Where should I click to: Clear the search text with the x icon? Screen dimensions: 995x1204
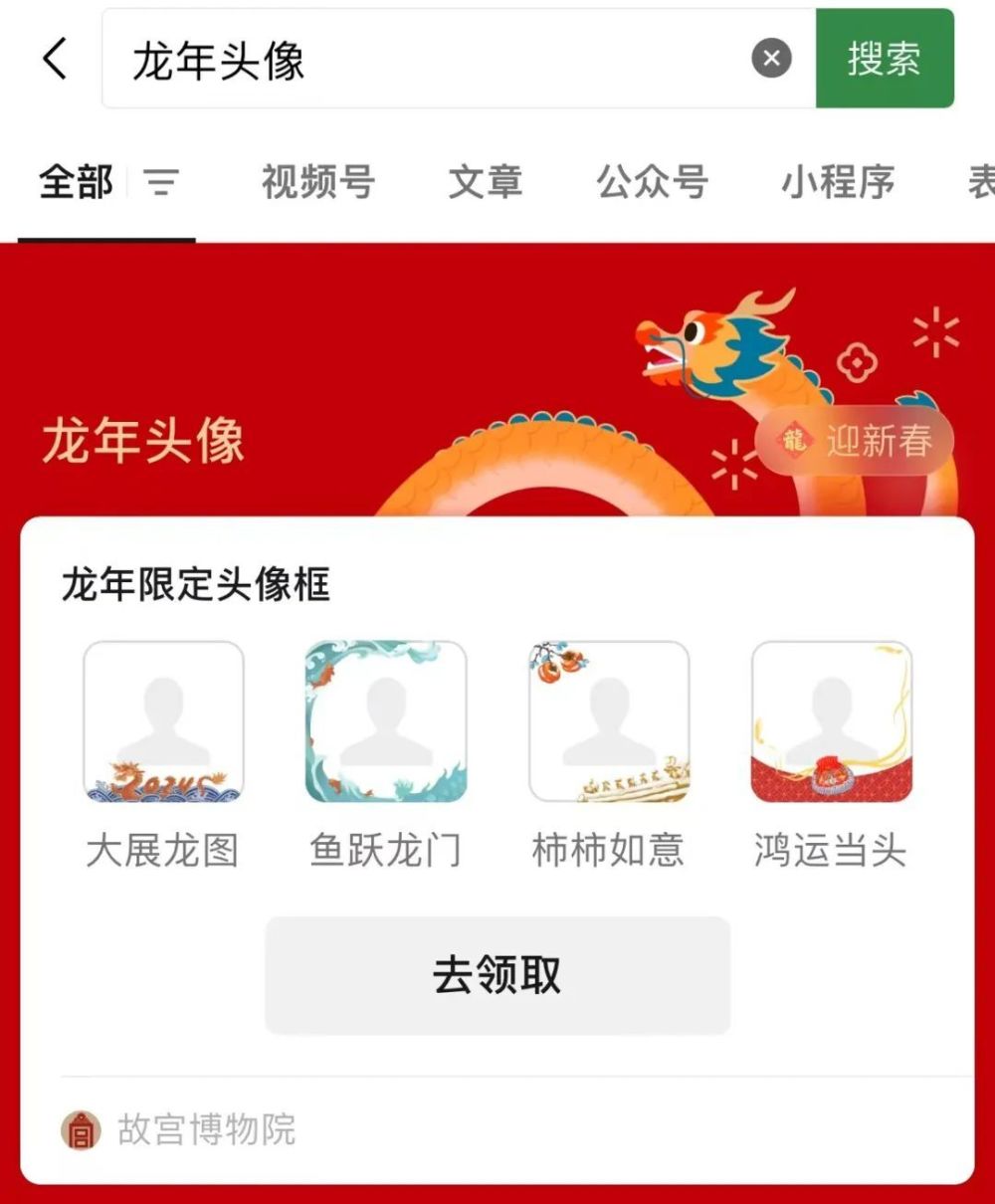pyautogui.click(x=772, y=58)
